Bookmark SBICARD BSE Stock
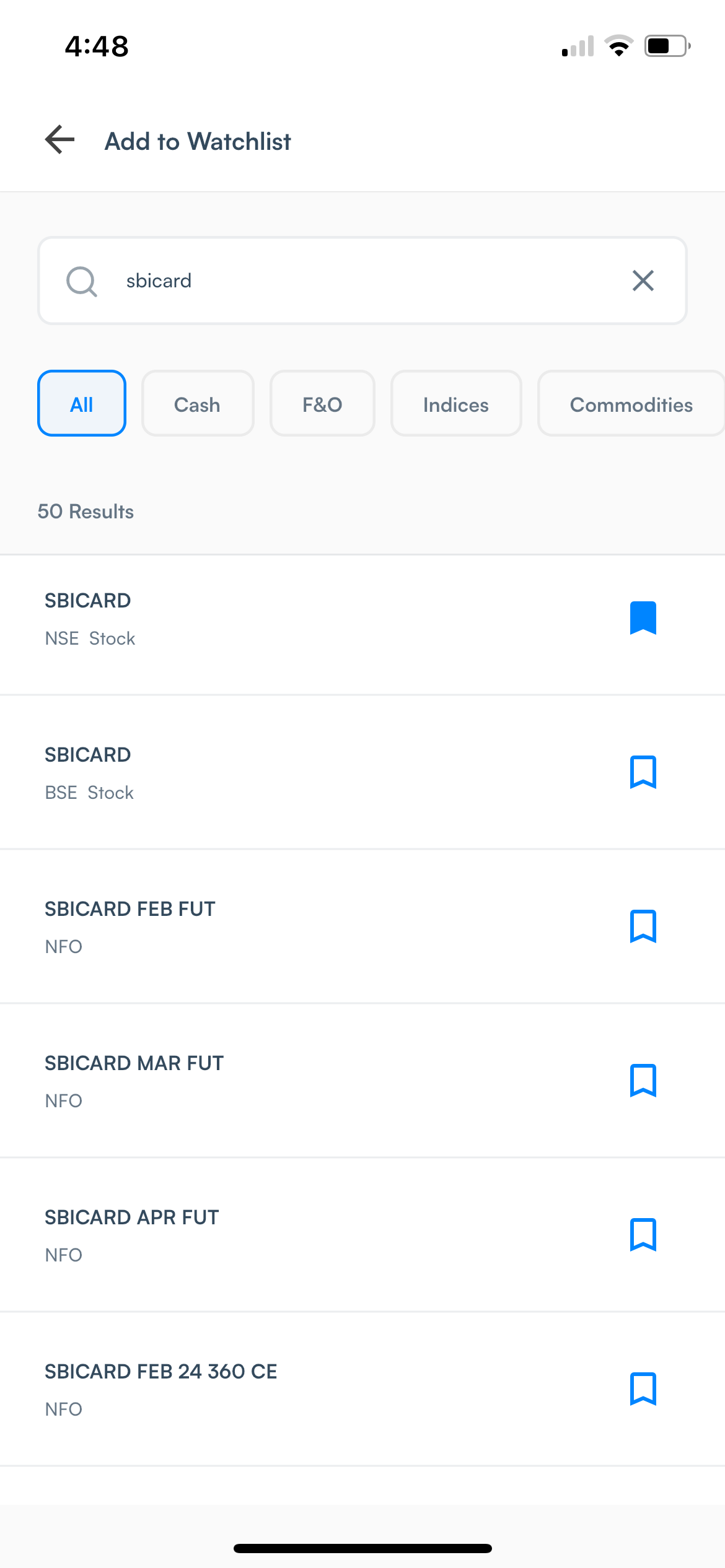The width and height of the screenshot is (725, 1568). click(643, 772)
